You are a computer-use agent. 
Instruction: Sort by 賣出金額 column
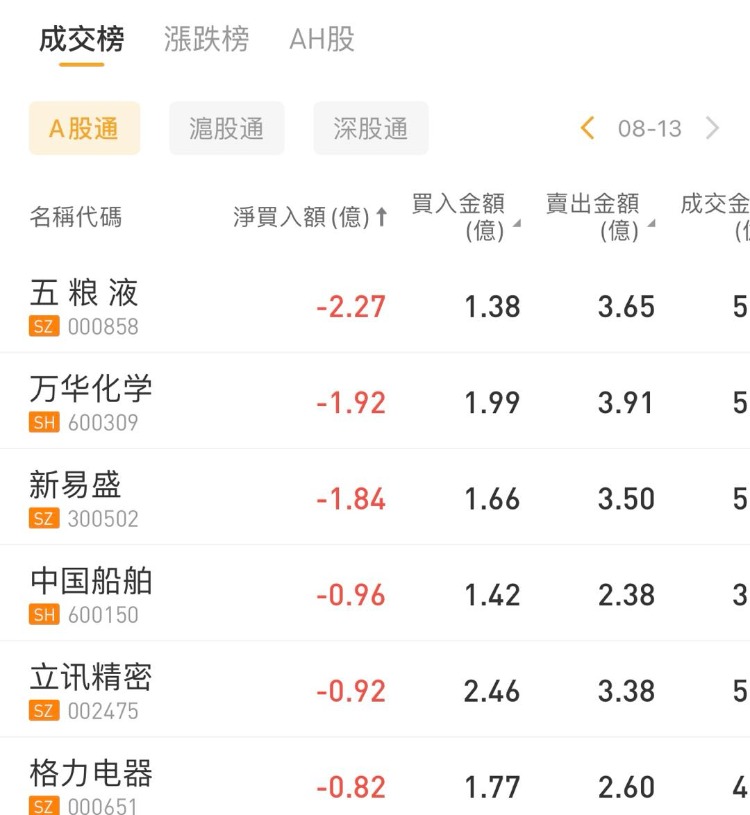pos(600,217)
